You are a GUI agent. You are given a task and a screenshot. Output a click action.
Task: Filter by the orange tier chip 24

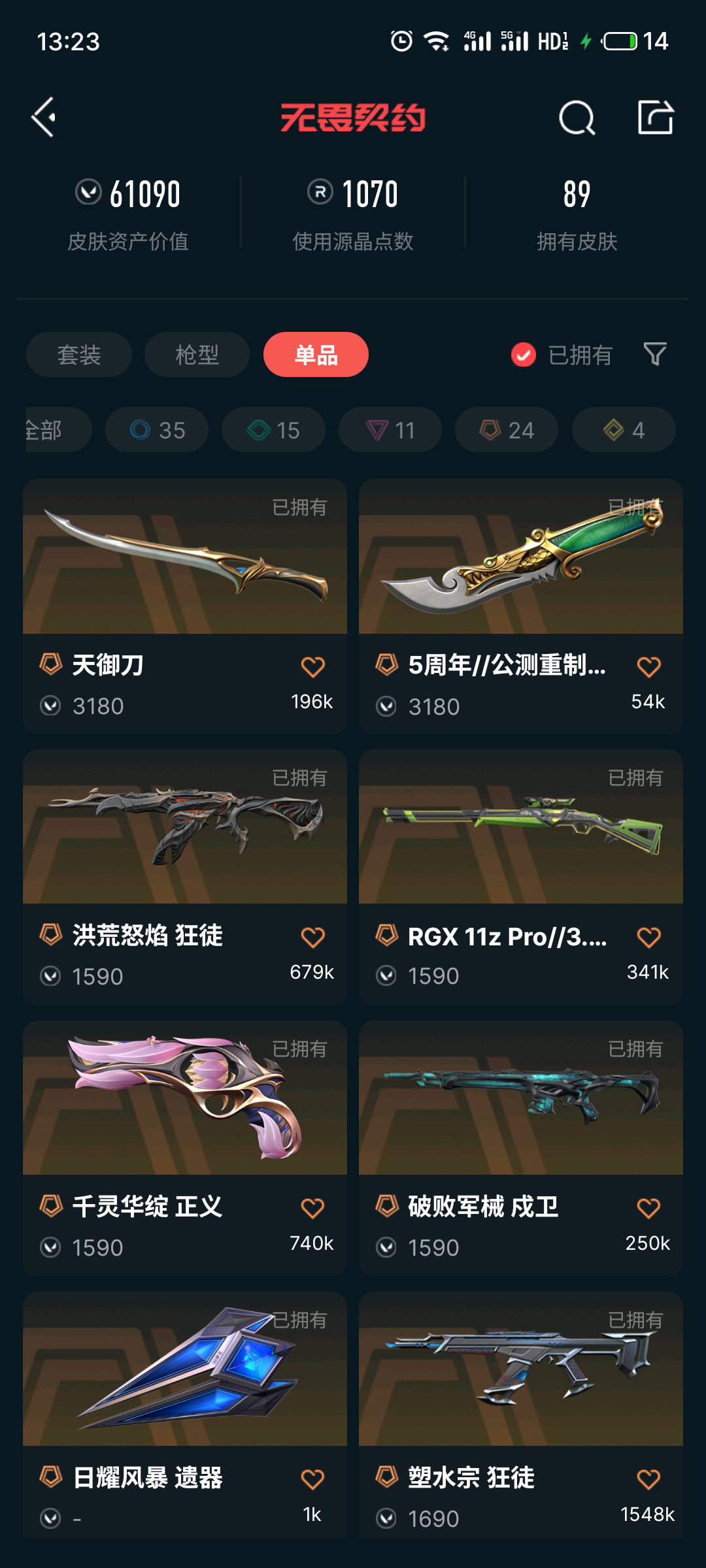tap(507, 430)
